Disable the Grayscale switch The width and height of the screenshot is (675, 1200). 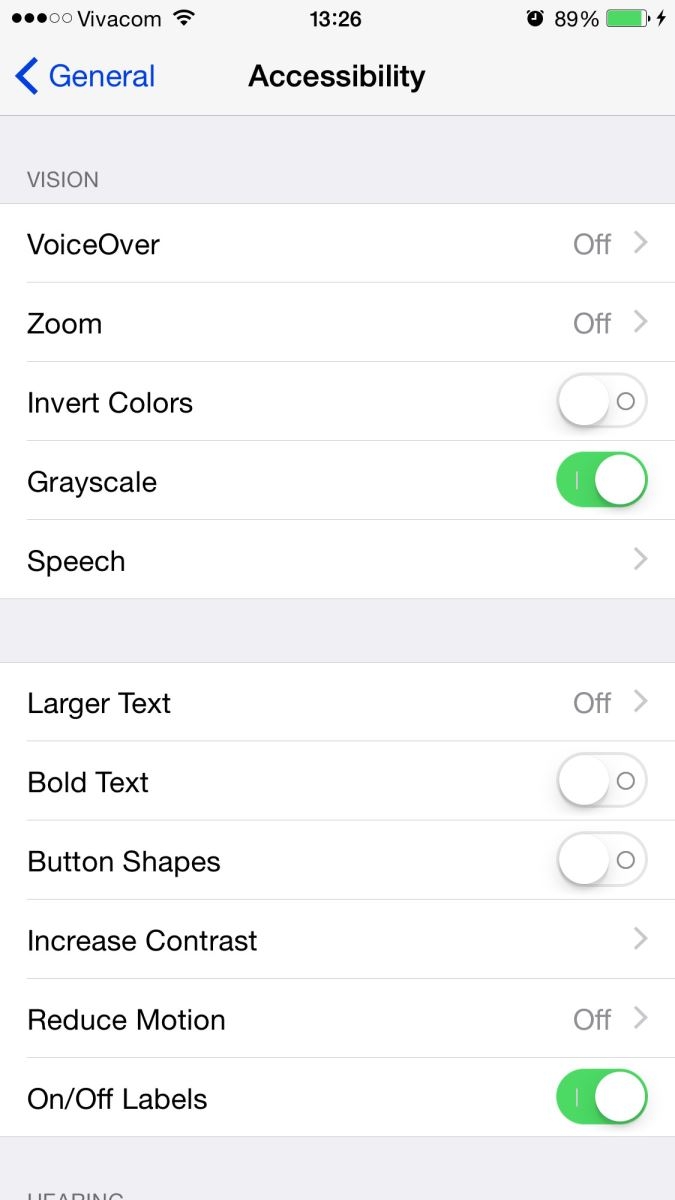601,481
